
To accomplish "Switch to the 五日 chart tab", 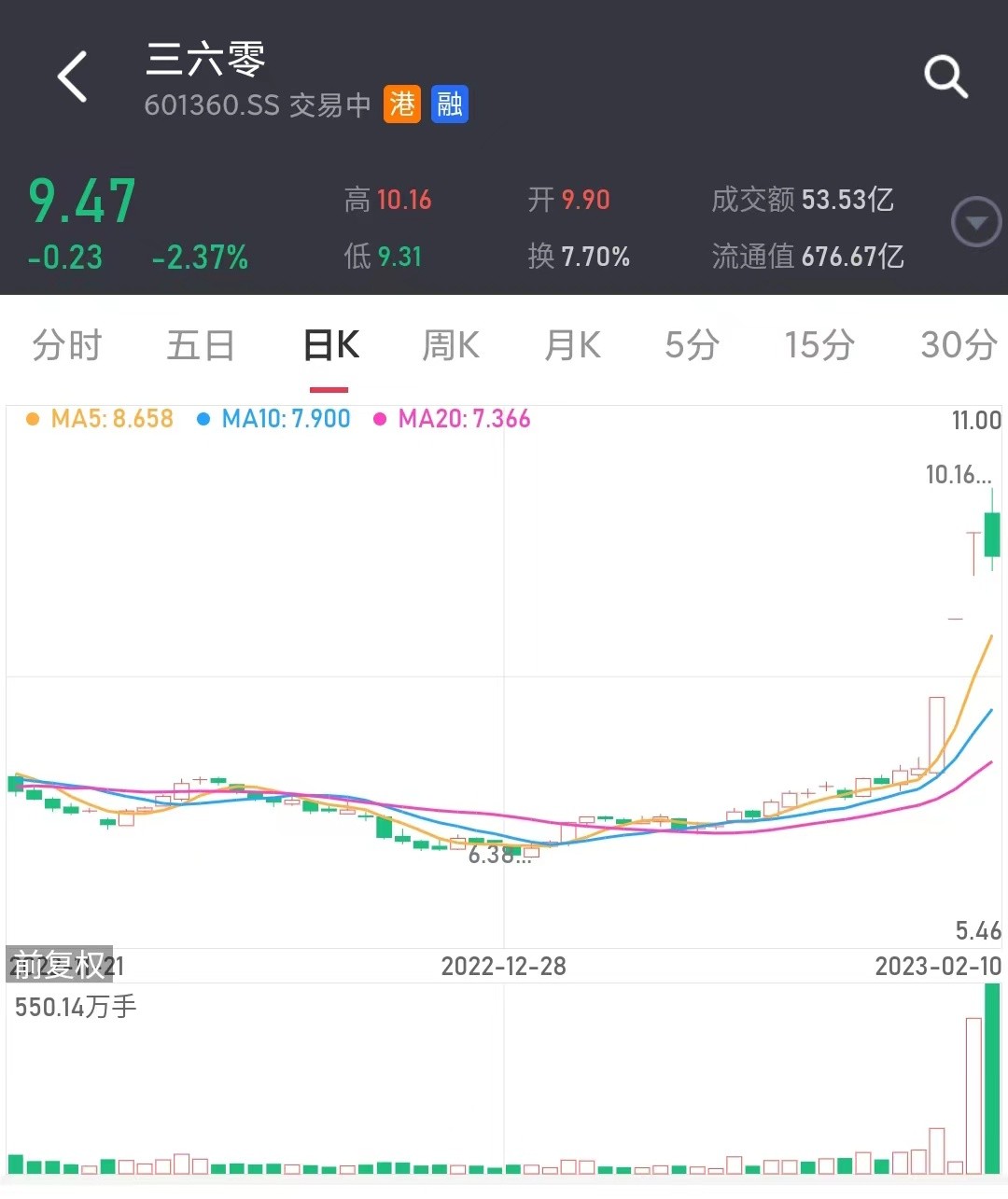I will click(x=200, y=345).
